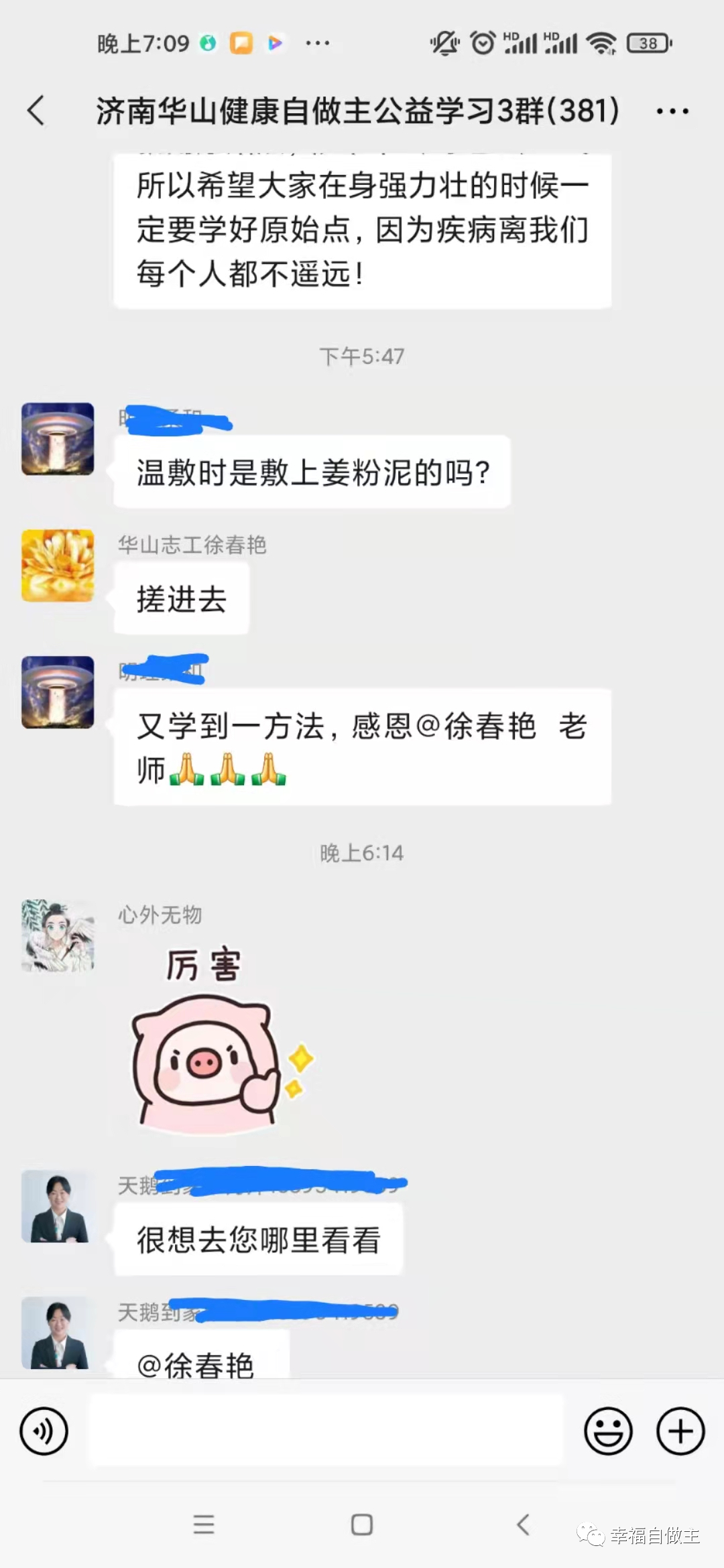Open group settings via the three dots
This screenshot has height=1568, width=724.
pos(672,109)
